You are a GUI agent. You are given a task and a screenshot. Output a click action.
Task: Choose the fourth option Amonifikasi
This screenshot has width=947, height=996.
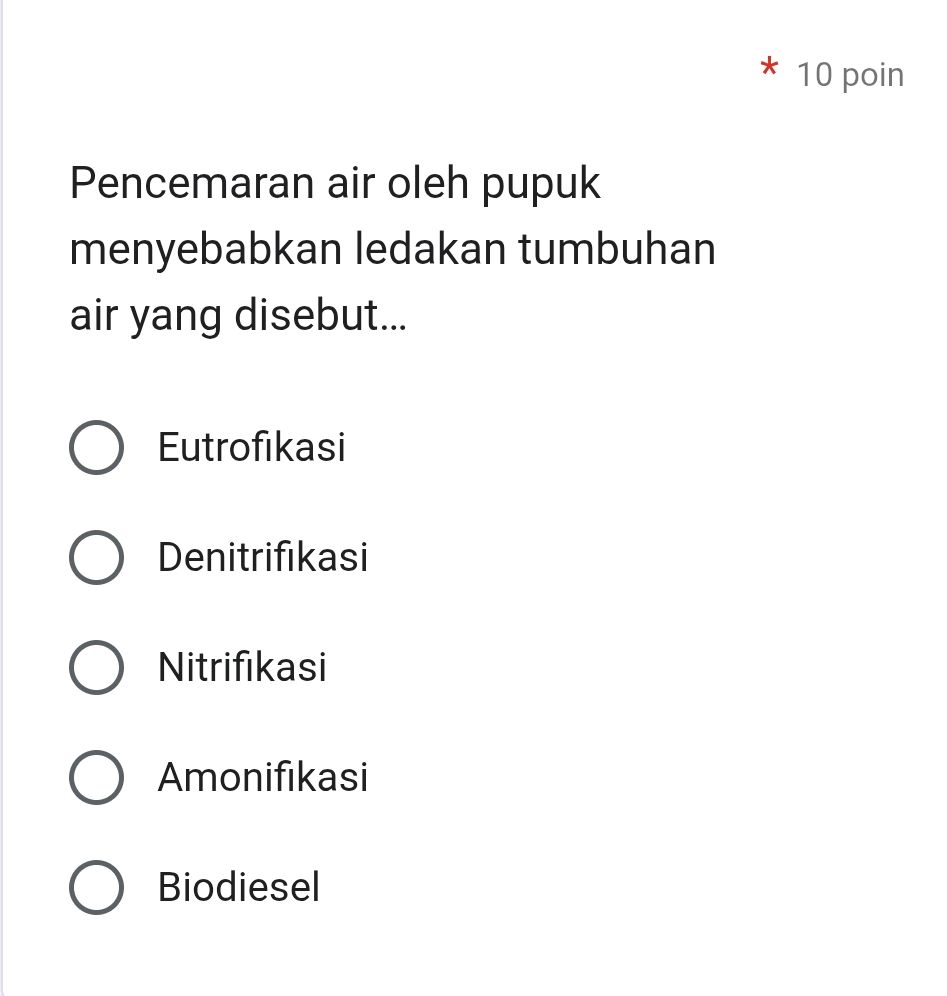[x=95, y=778]
